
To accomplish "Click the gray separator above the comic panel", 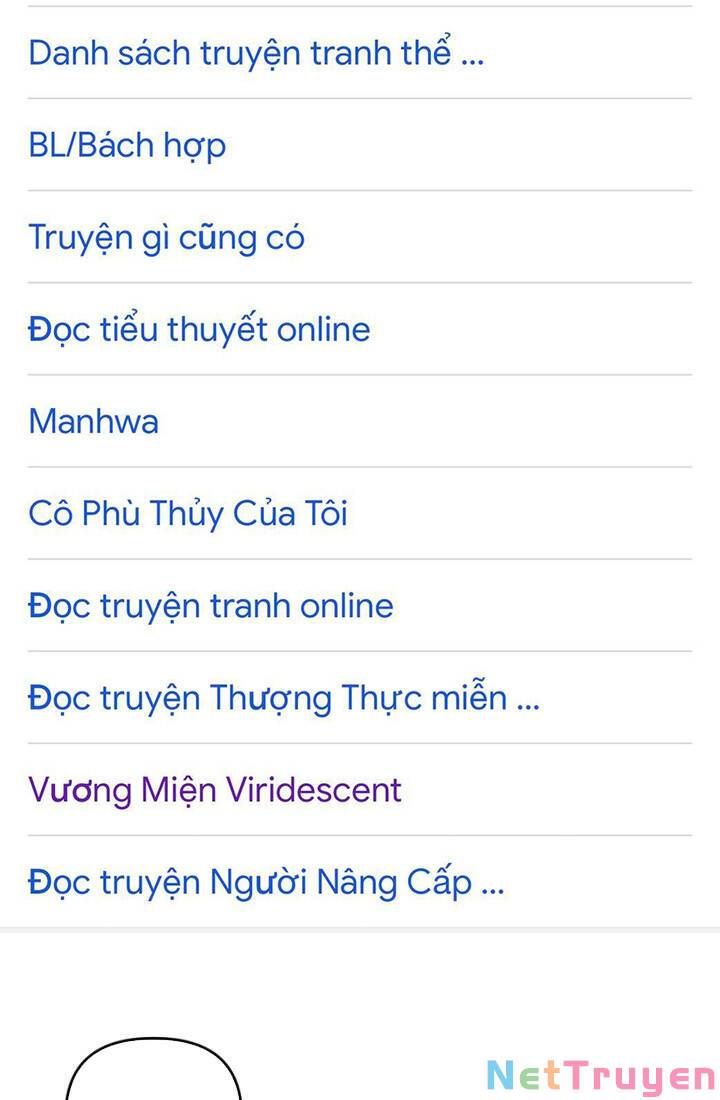I will [x=360, y=930].
